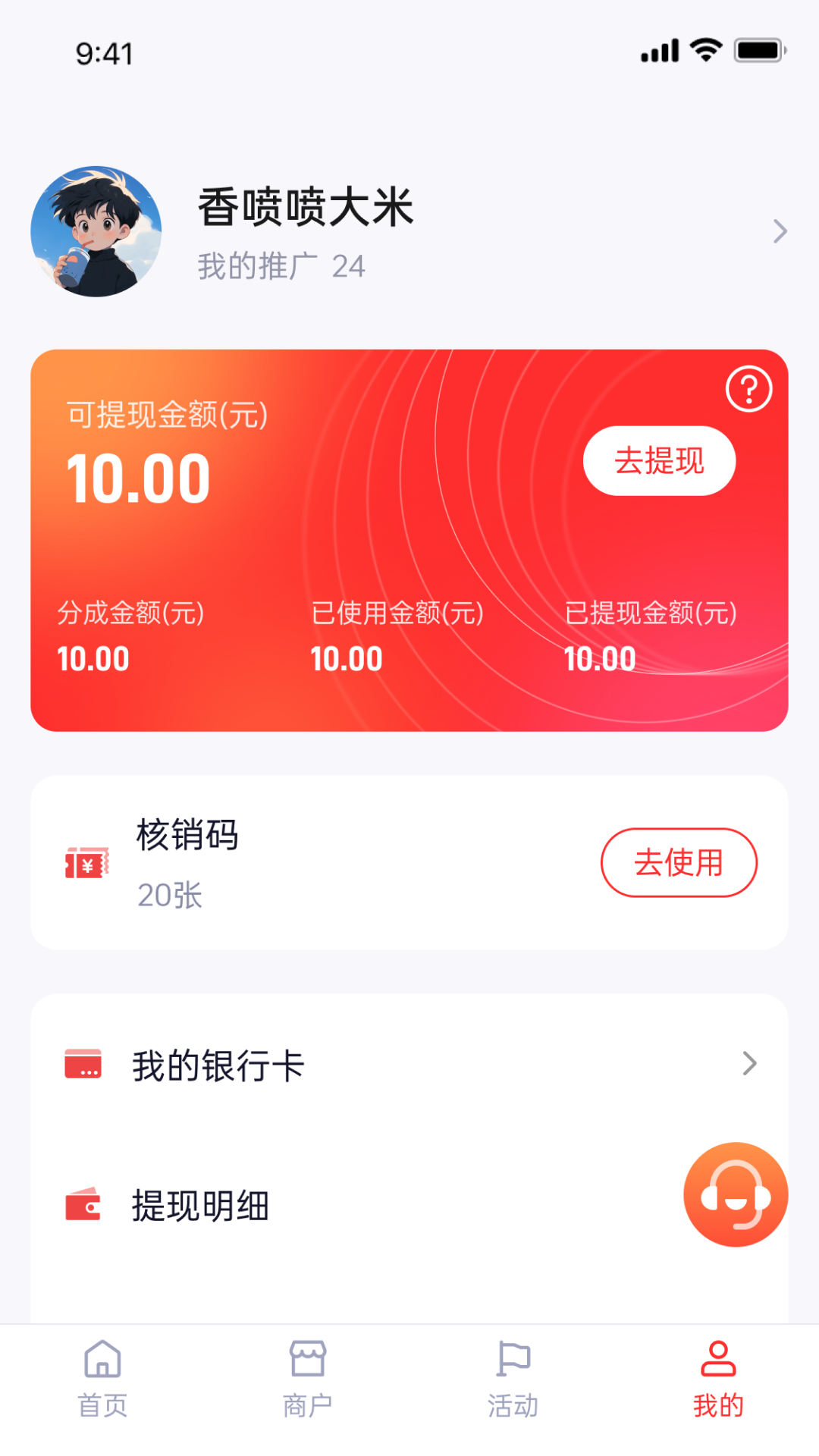Screen dimensions: 819x1456
Task: Click the help question mark on the balance card
Action: [x=748, y=389]
